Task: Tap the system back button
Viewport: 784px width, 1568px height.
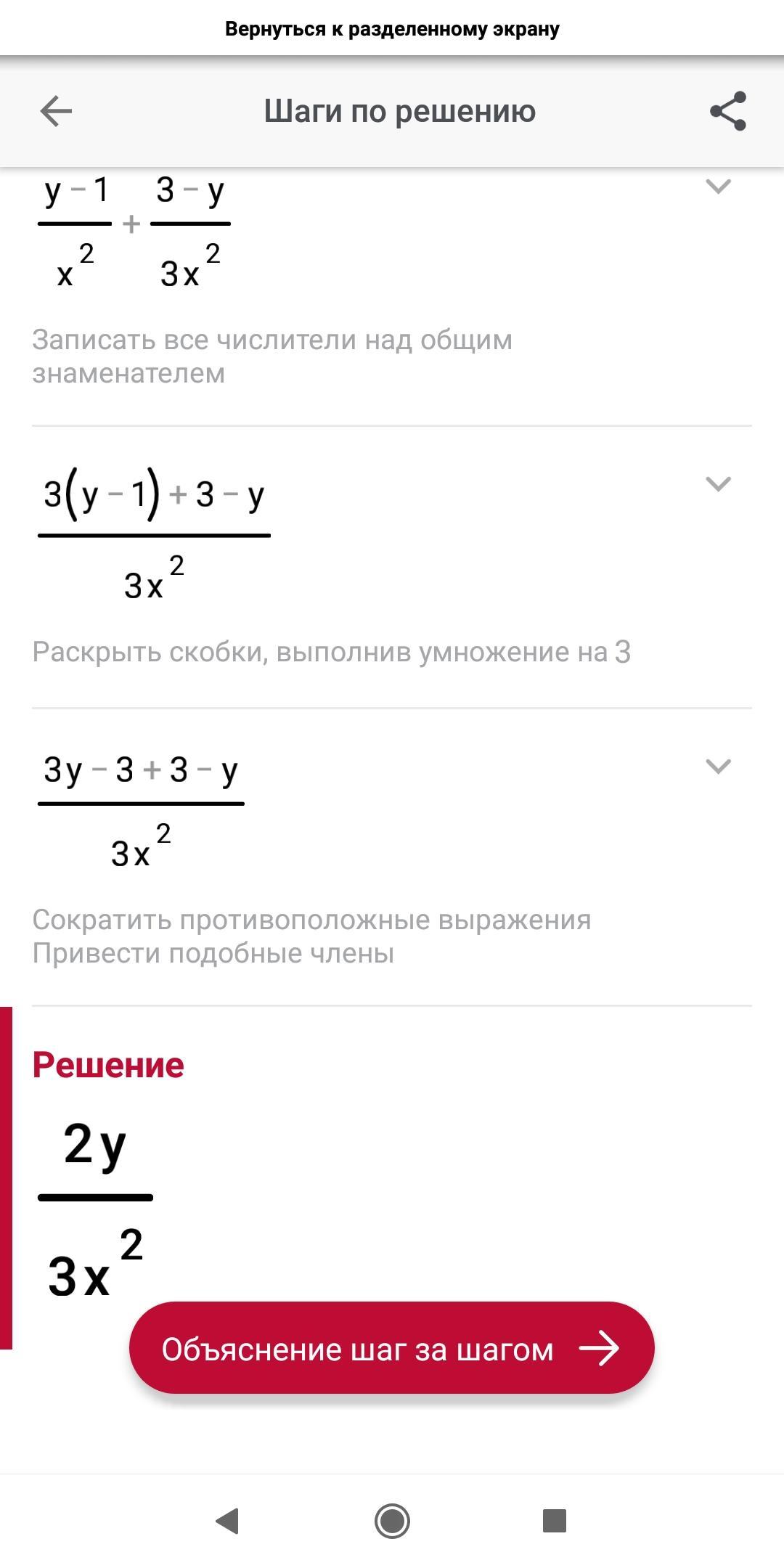Action: pos(228,1520)
